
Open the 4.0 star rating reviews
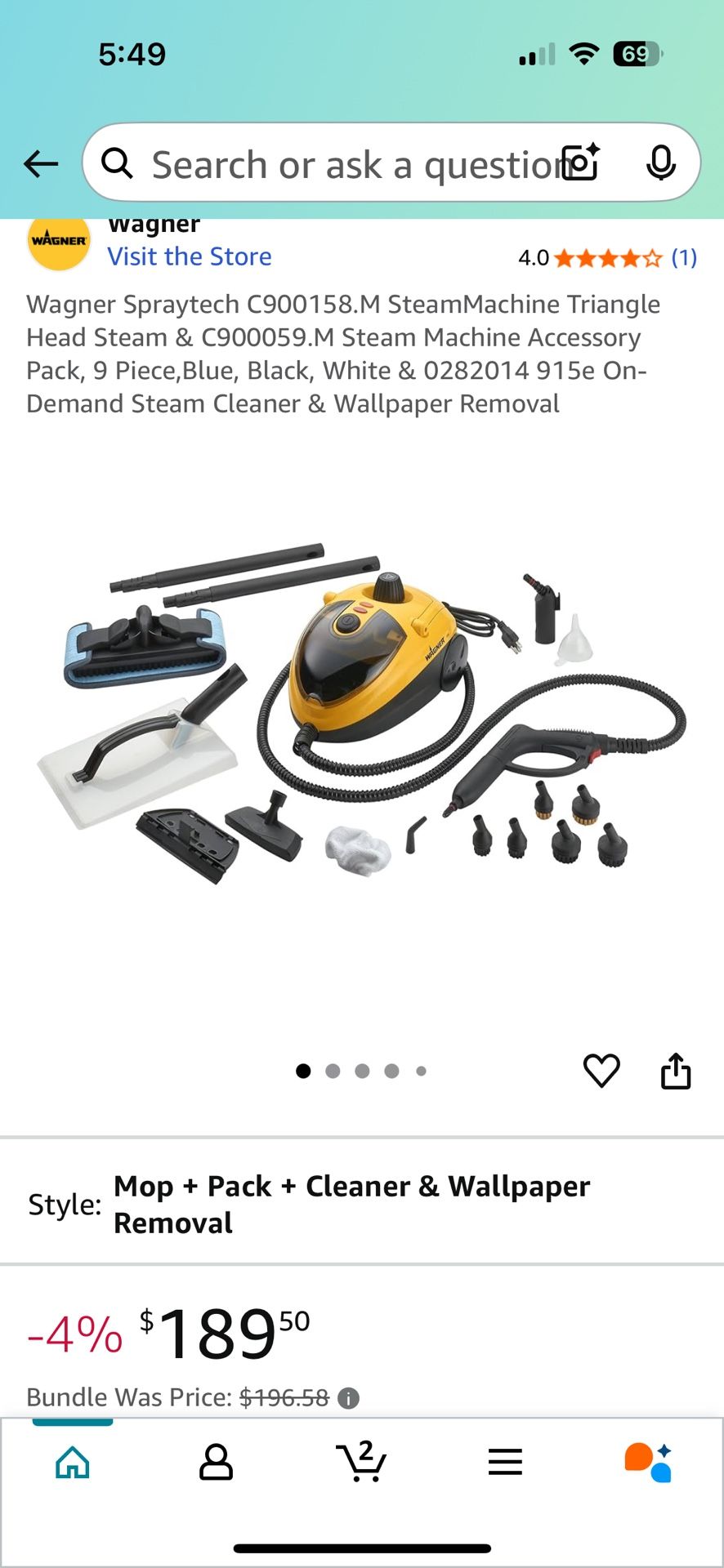click(x=607, y=258)
